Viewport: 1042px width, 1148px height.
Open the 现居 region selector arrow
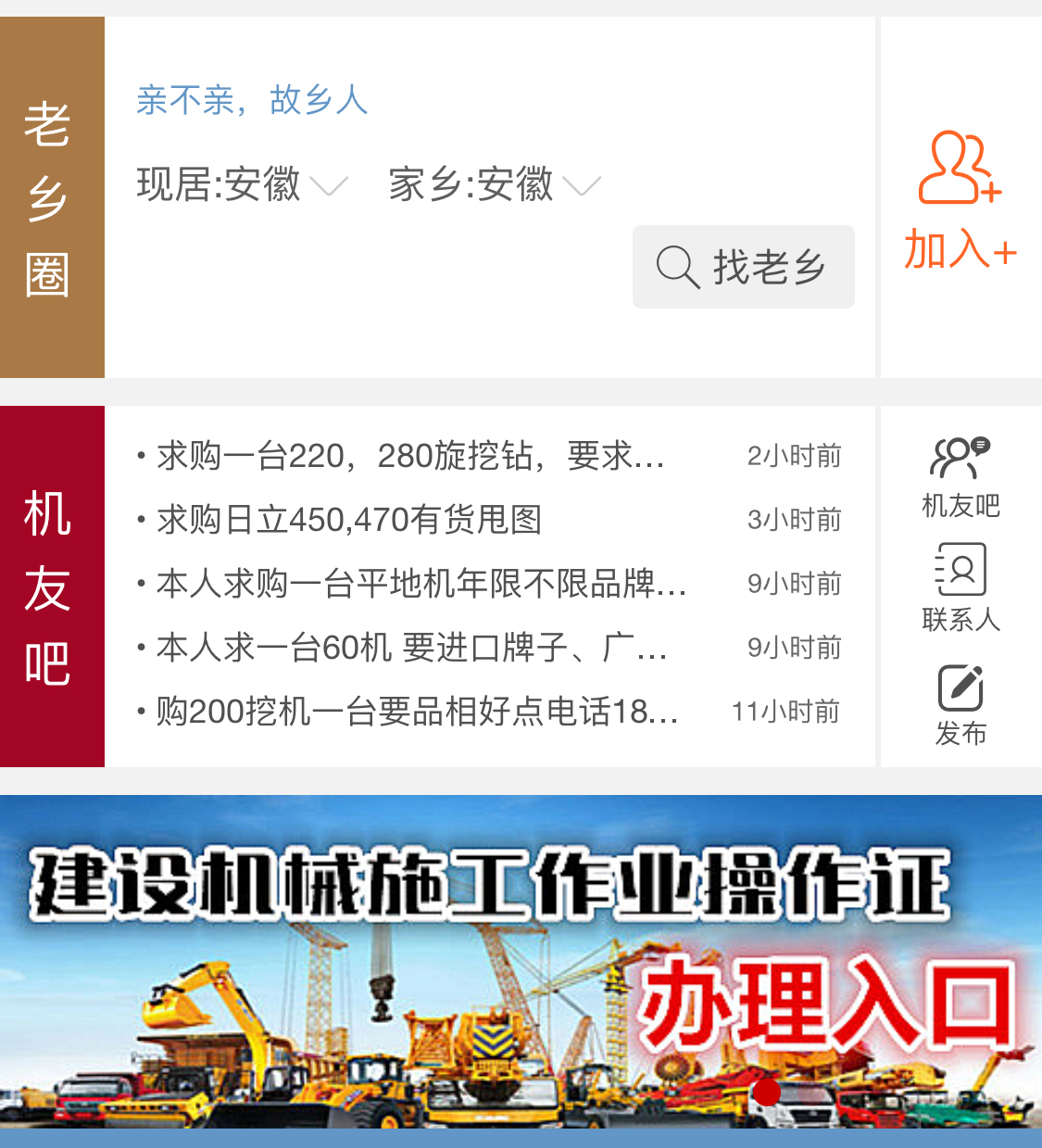tap(331, 188)
